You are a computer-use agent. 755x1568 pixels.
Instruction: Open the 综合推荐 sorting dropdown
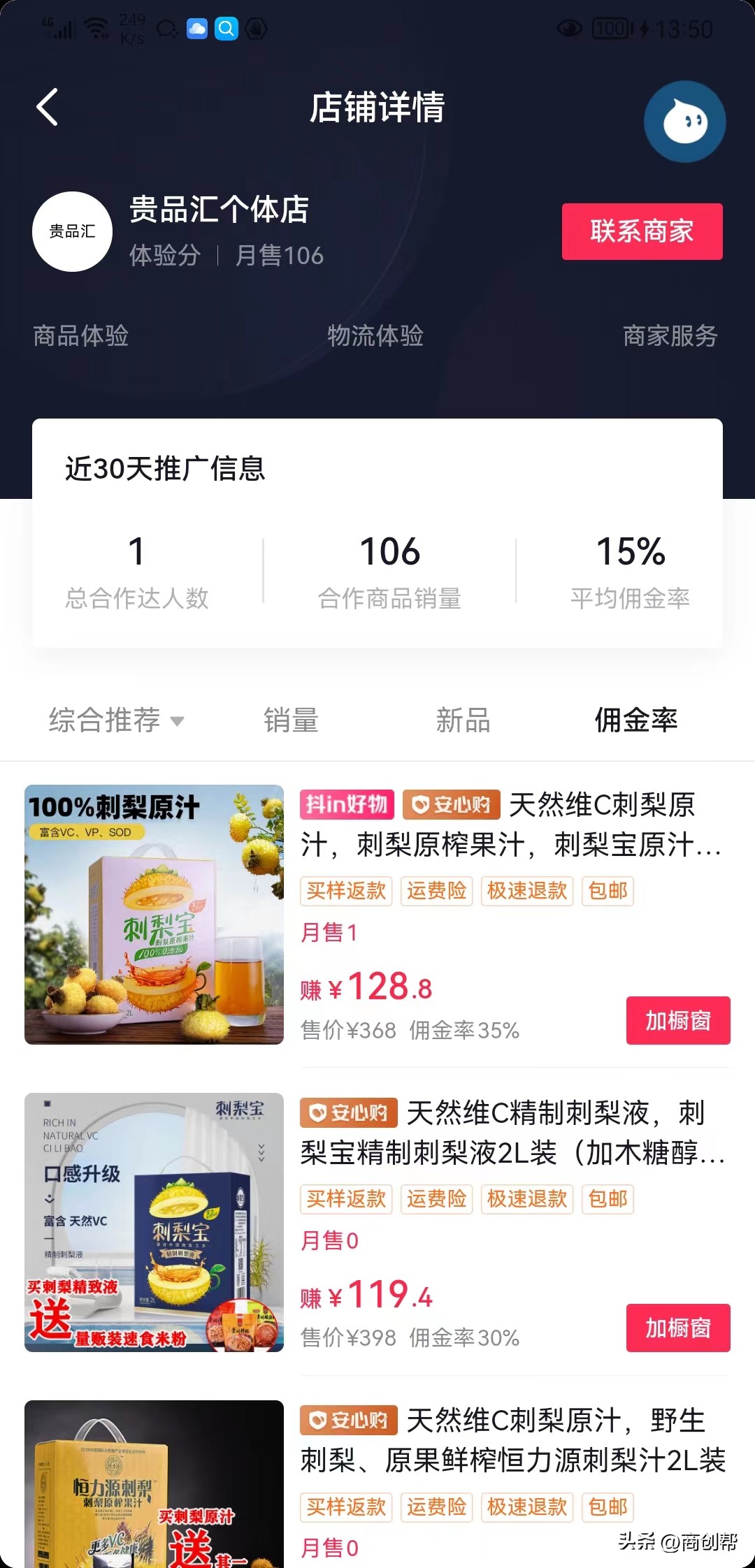(116, 720)
